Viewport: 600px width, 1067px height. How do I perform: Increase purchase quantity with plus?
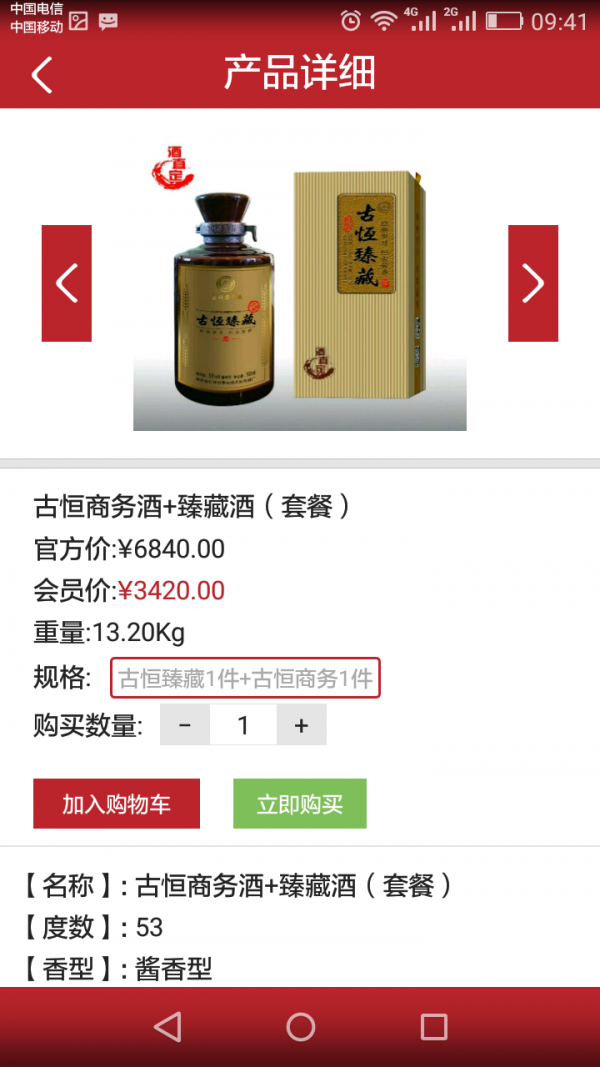coord(301,726)
